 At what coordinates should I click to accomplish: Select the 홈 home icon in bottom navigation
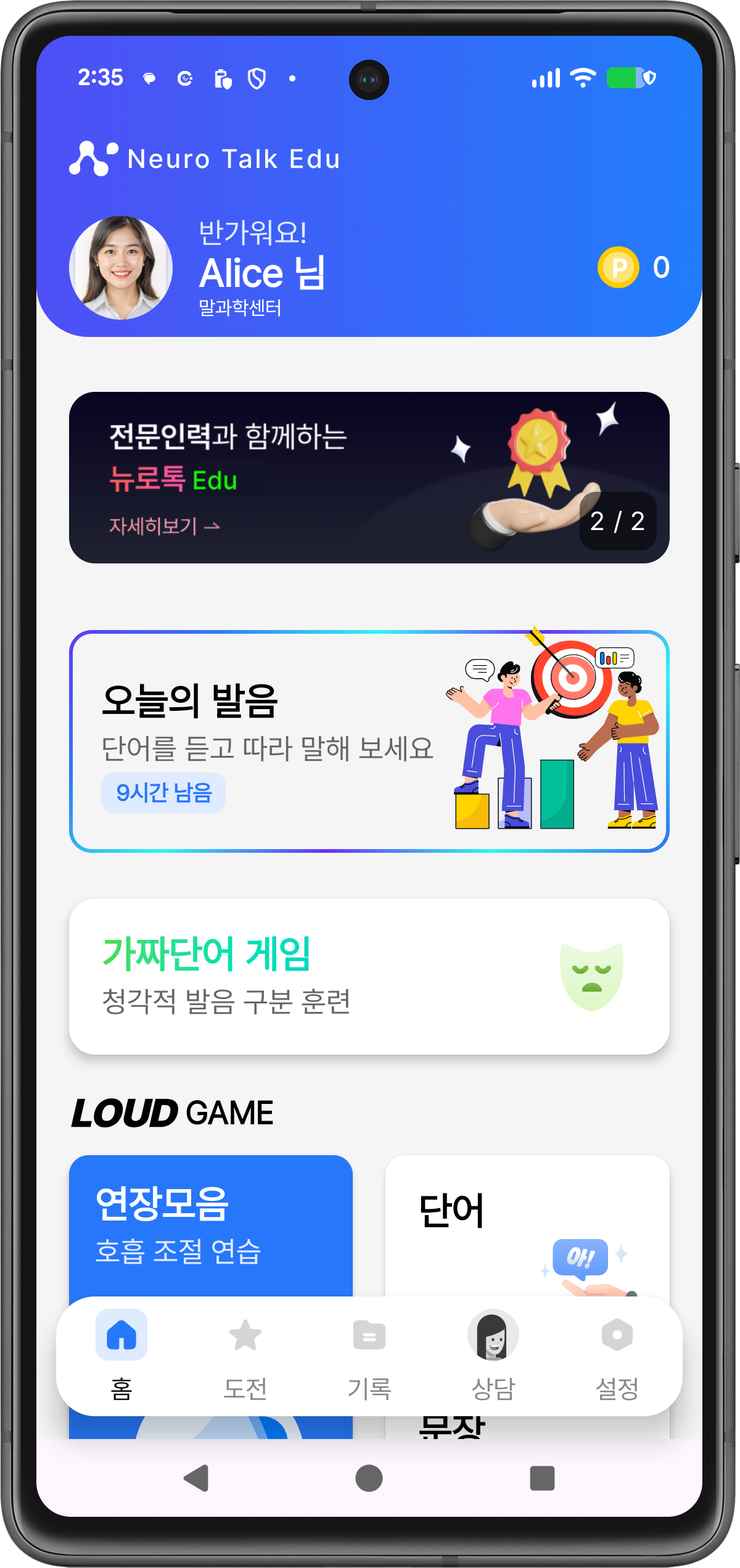(121, 1335)
